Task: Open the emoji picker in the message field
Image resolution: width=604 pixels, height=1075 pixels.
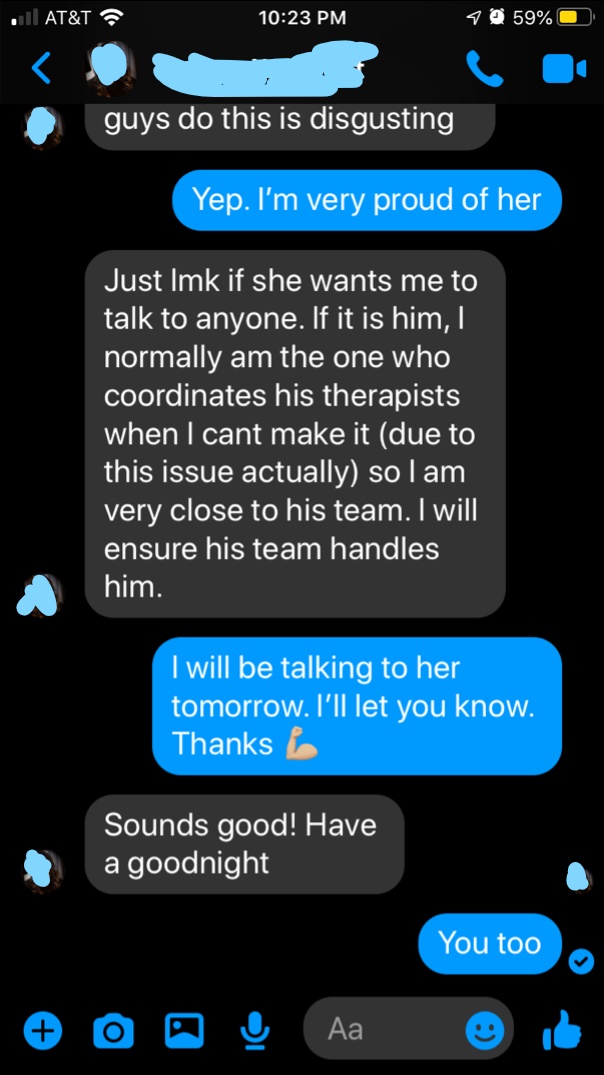Action: click(x=485, y=1030)
